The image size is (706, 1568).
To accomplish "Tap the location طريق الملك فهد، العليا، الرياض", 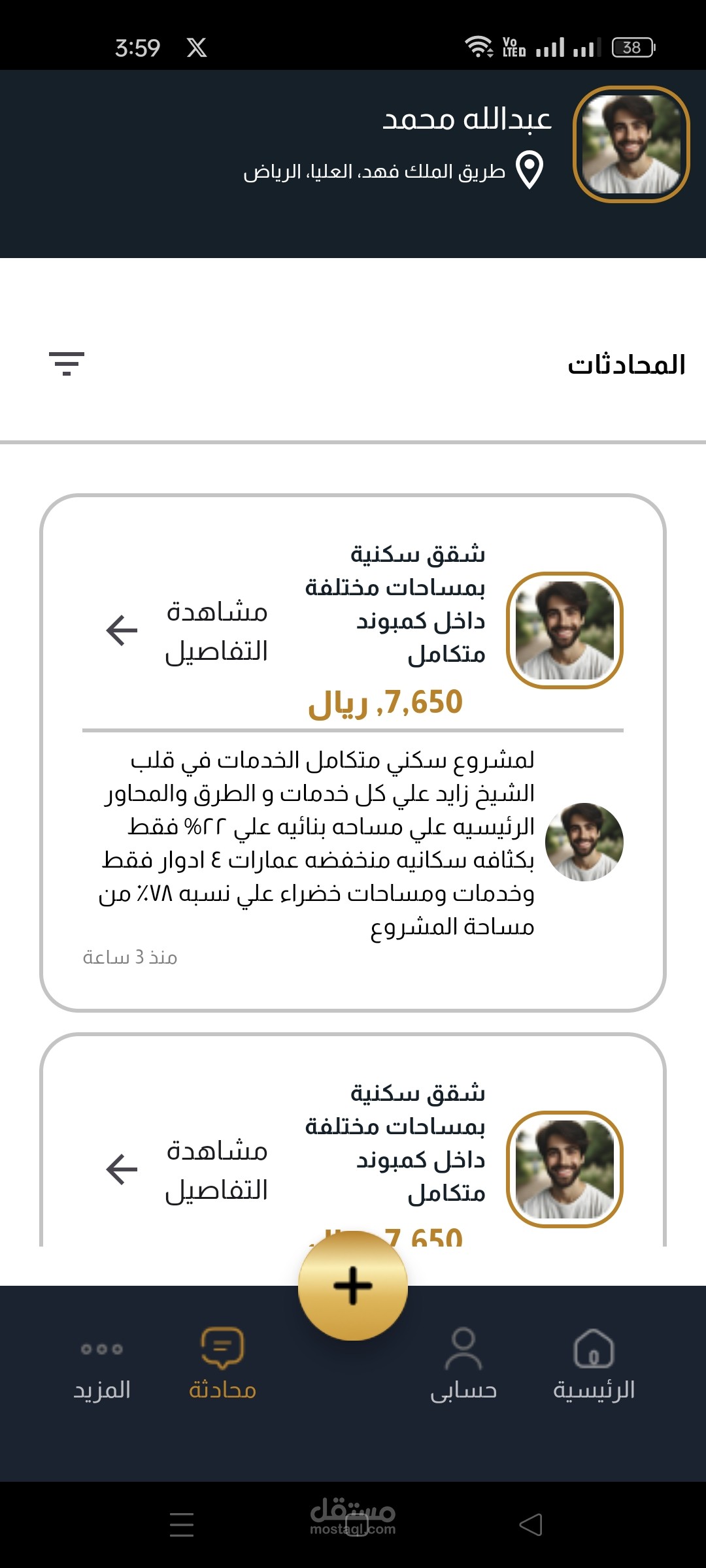I will [394, 171].
